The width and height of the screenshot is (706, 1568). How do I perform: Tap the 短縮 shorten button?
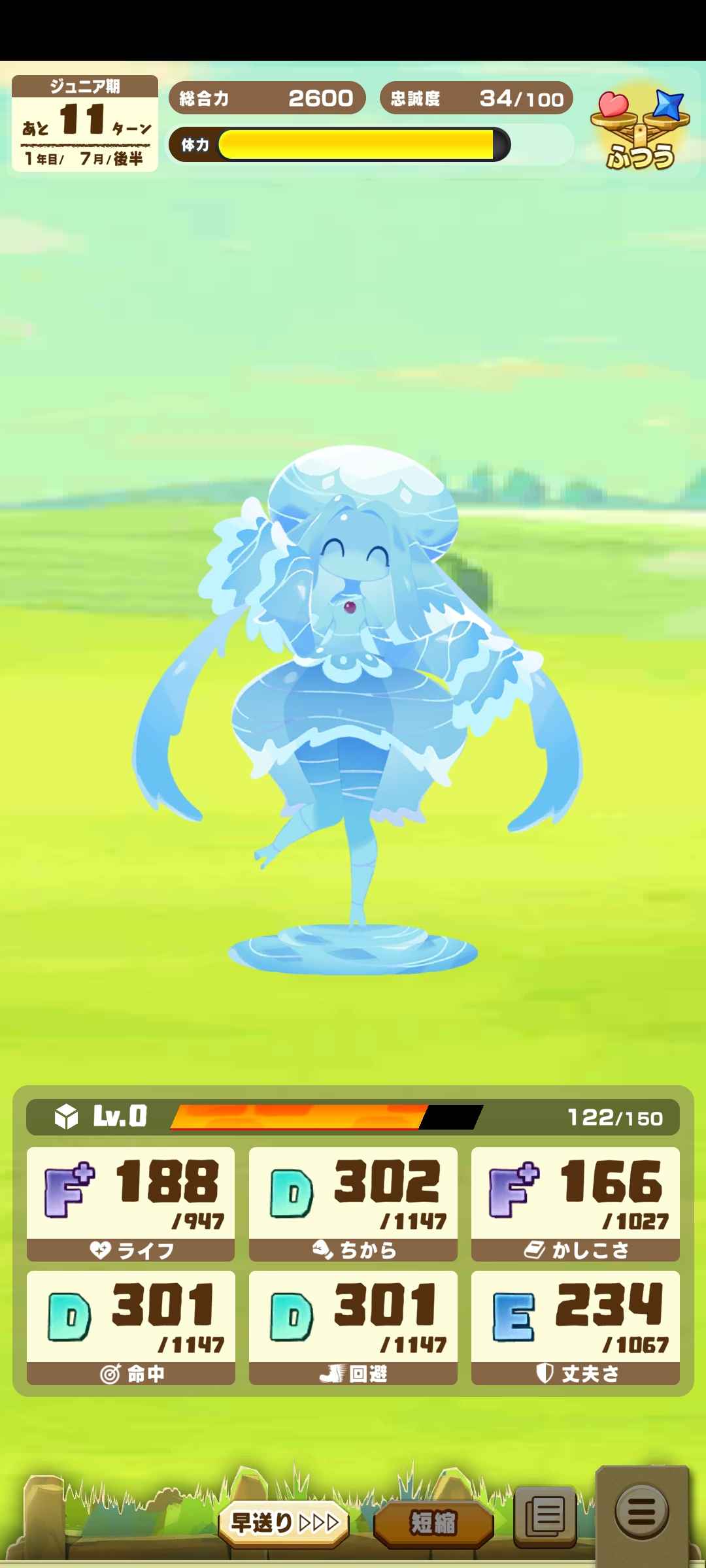coord(433,1524)
